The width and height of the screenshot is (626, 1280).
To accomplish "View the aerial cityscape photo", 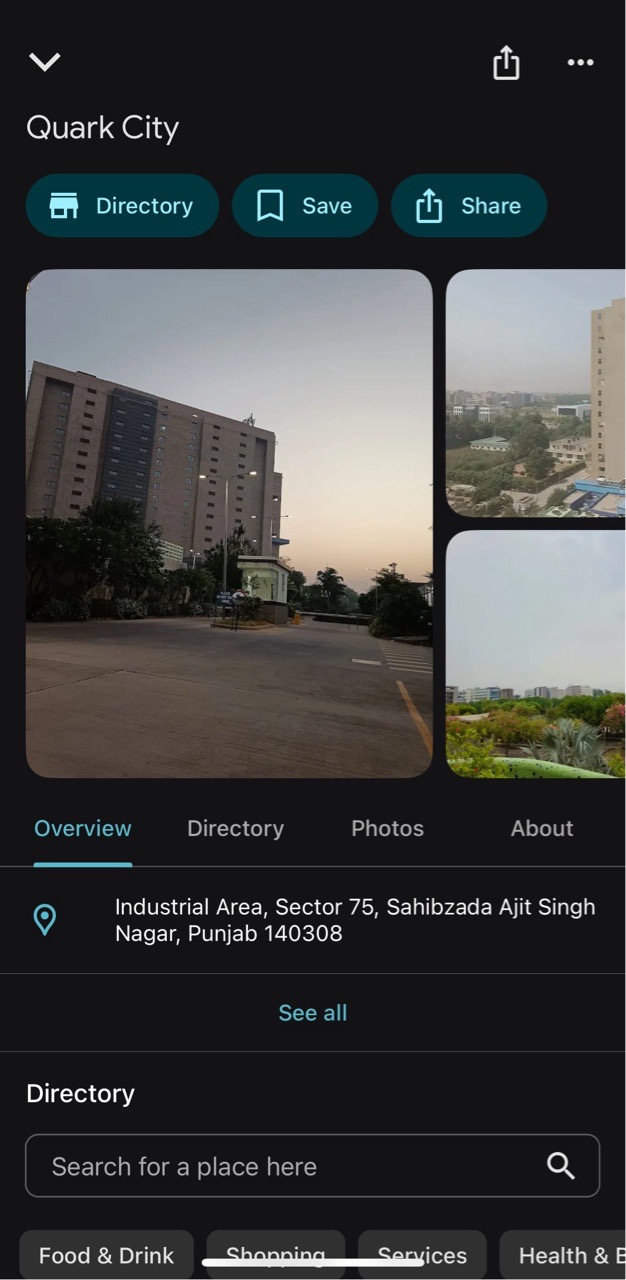I will pos(535,393).
